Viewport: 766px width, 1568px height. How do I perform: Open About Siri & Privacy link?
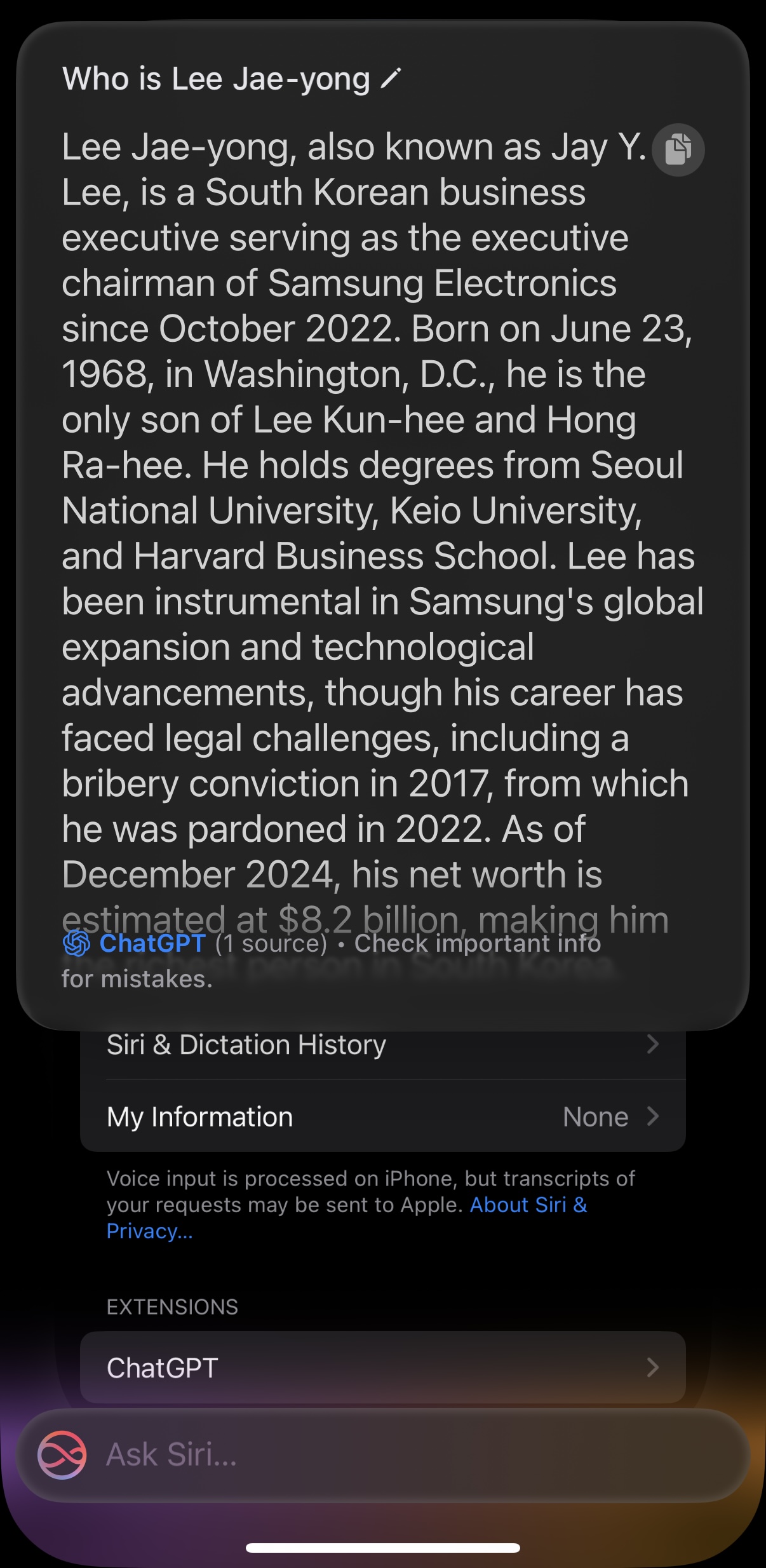pyautogui.click(x=347, y=1218)
